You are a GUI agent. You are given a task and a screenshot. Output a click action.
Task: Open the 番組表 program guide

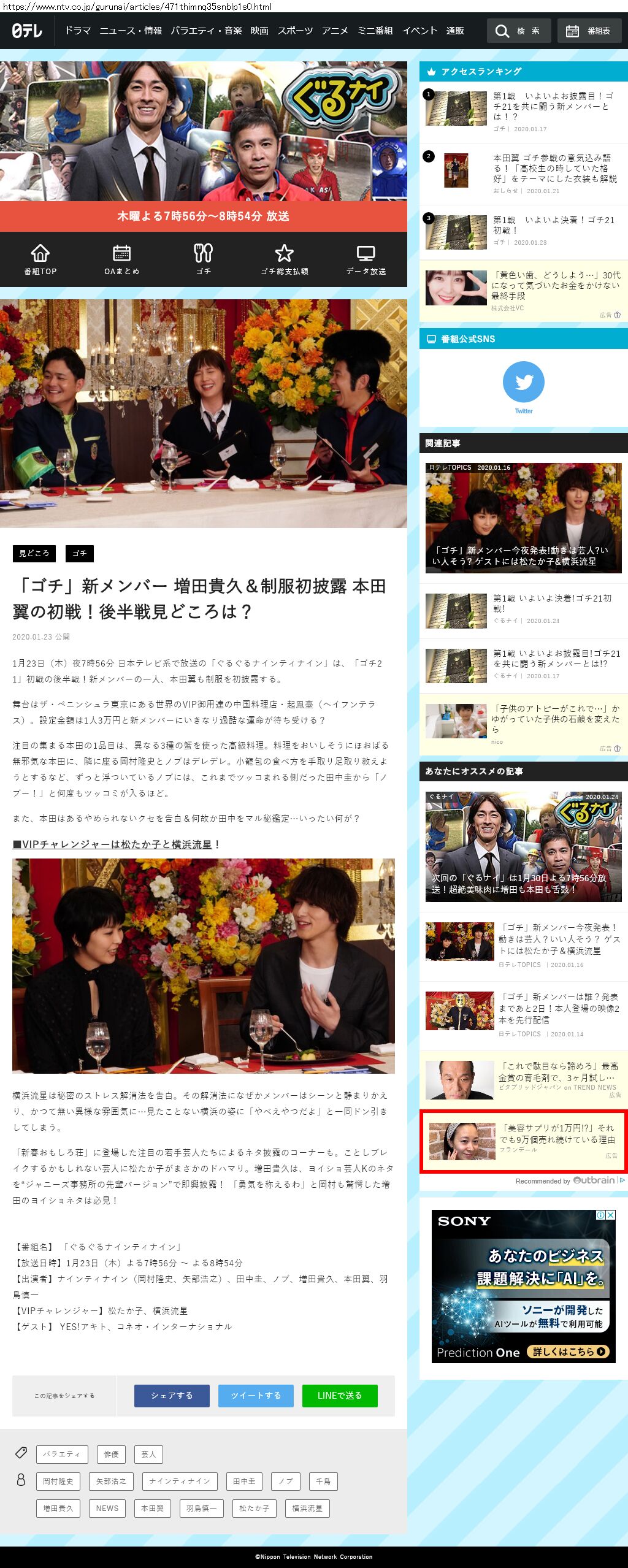[589, 31]
